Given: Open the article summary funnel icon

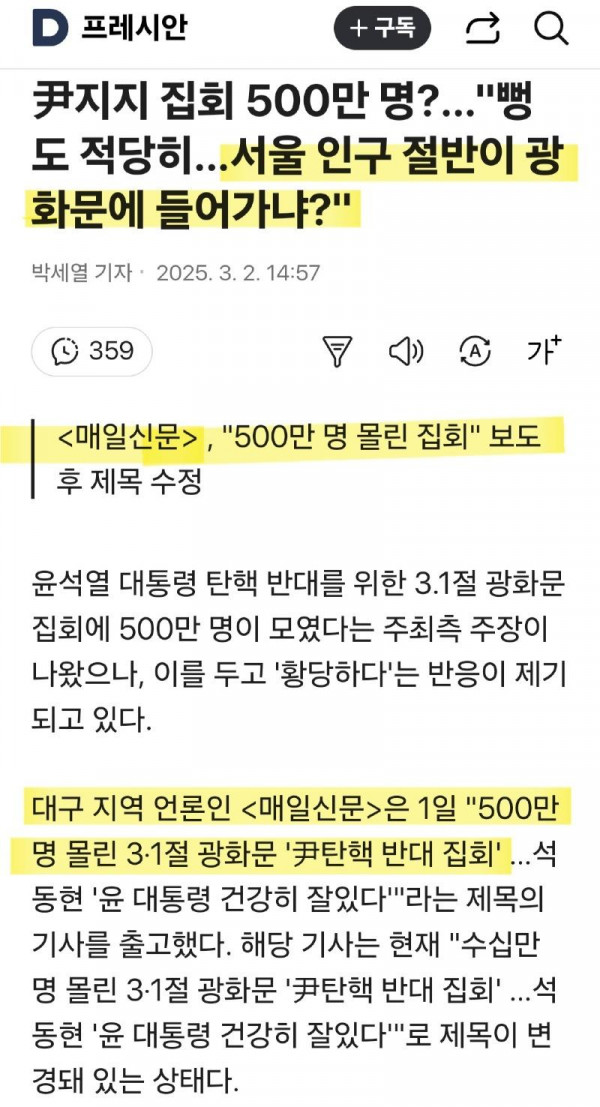Looking at the screenshot, I should point(337,351).
